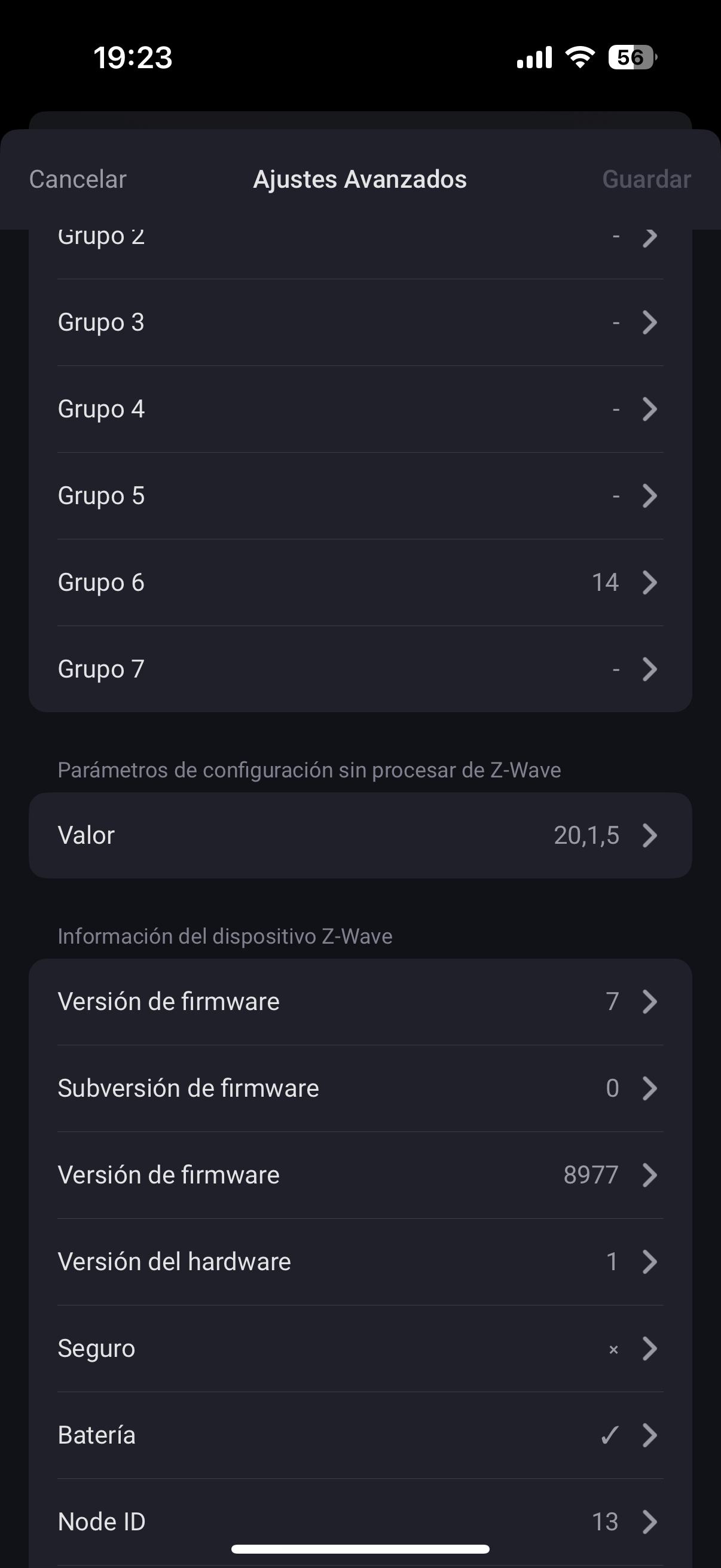Image resolution: width=721 pixels, height=1568 pixels.
Task: Open the Subversión de firmware row
Action: (x=360, y=1088)
